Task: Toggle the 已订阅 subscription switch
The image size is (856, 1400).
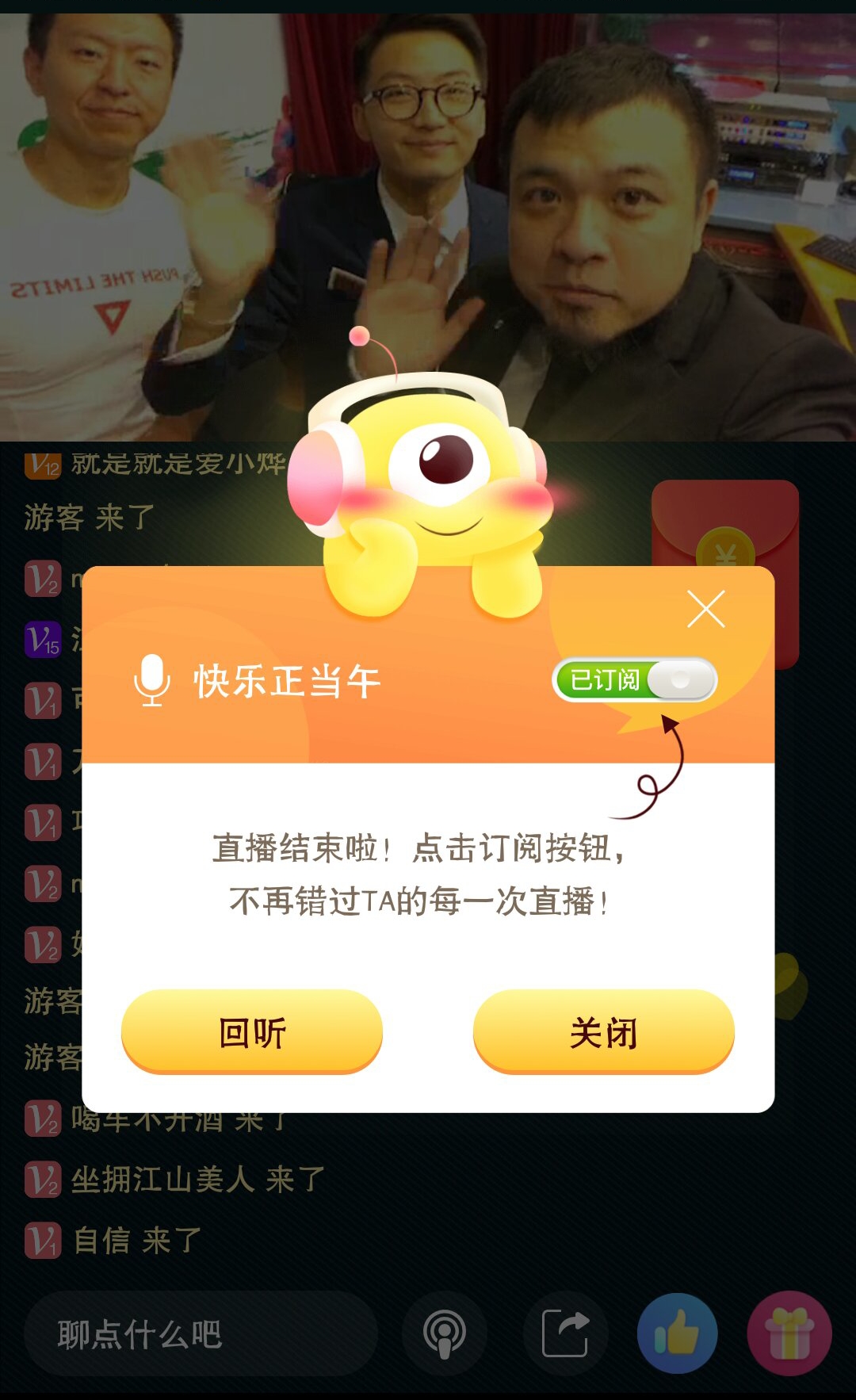Action: [634, 680]
